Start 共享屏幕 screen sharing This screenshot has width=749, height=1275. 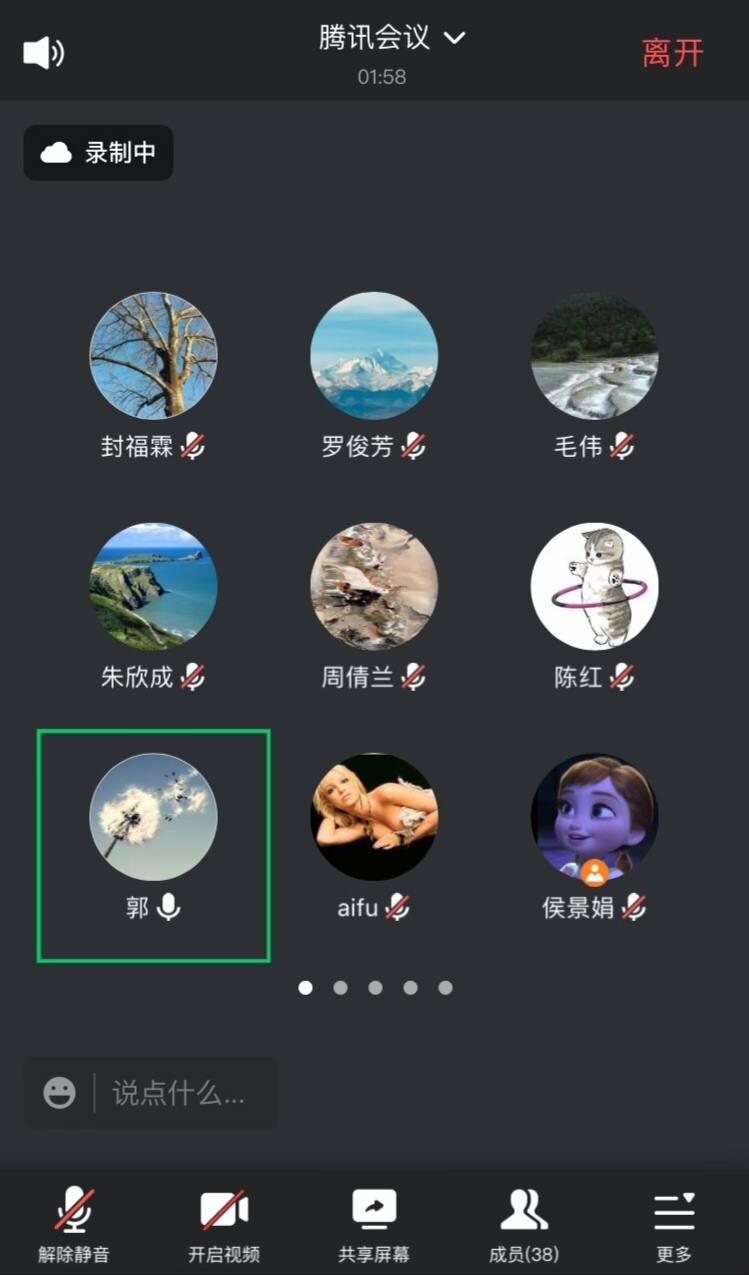click(x=374, y=1225)
